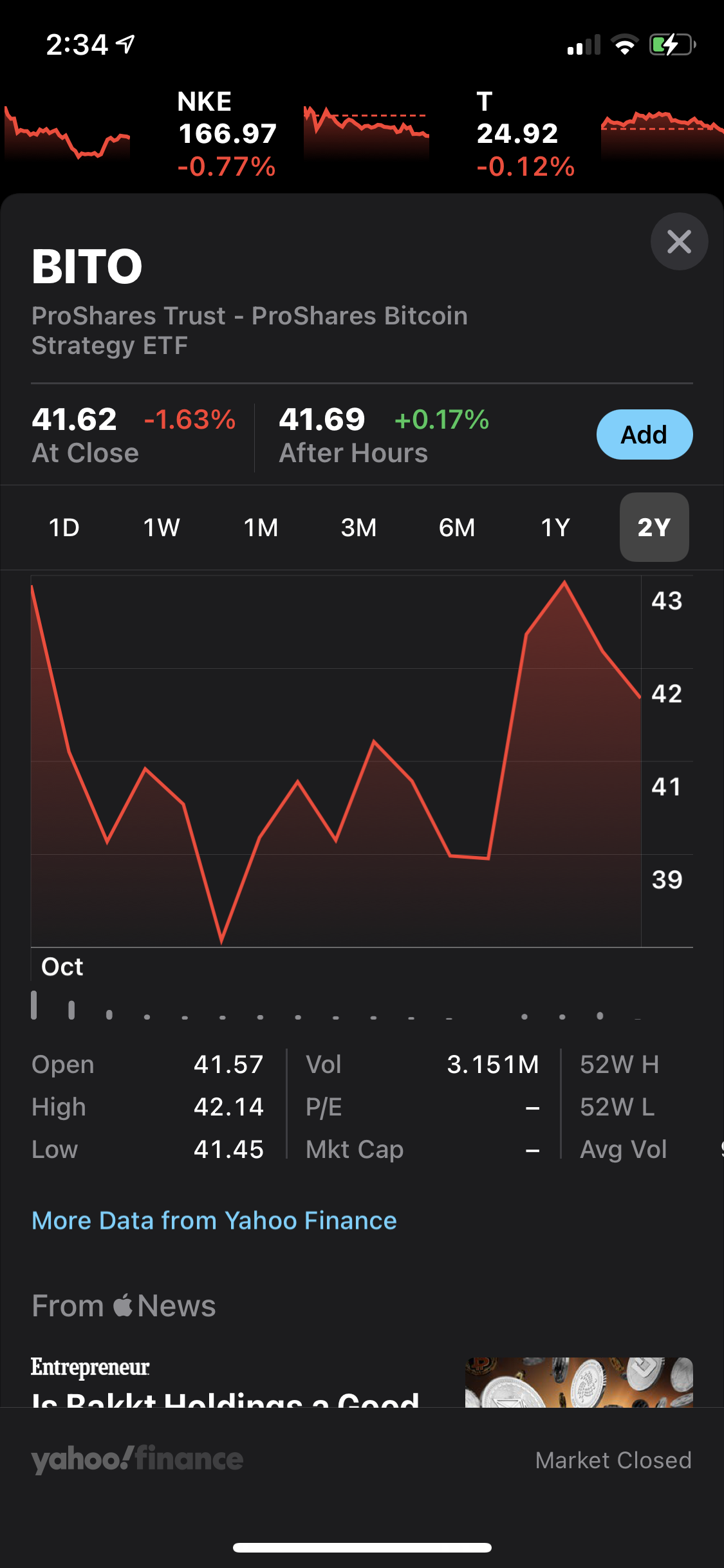724x1568 pixels.
Task: Select the 6M time range
Action: [x=457, y=528]
